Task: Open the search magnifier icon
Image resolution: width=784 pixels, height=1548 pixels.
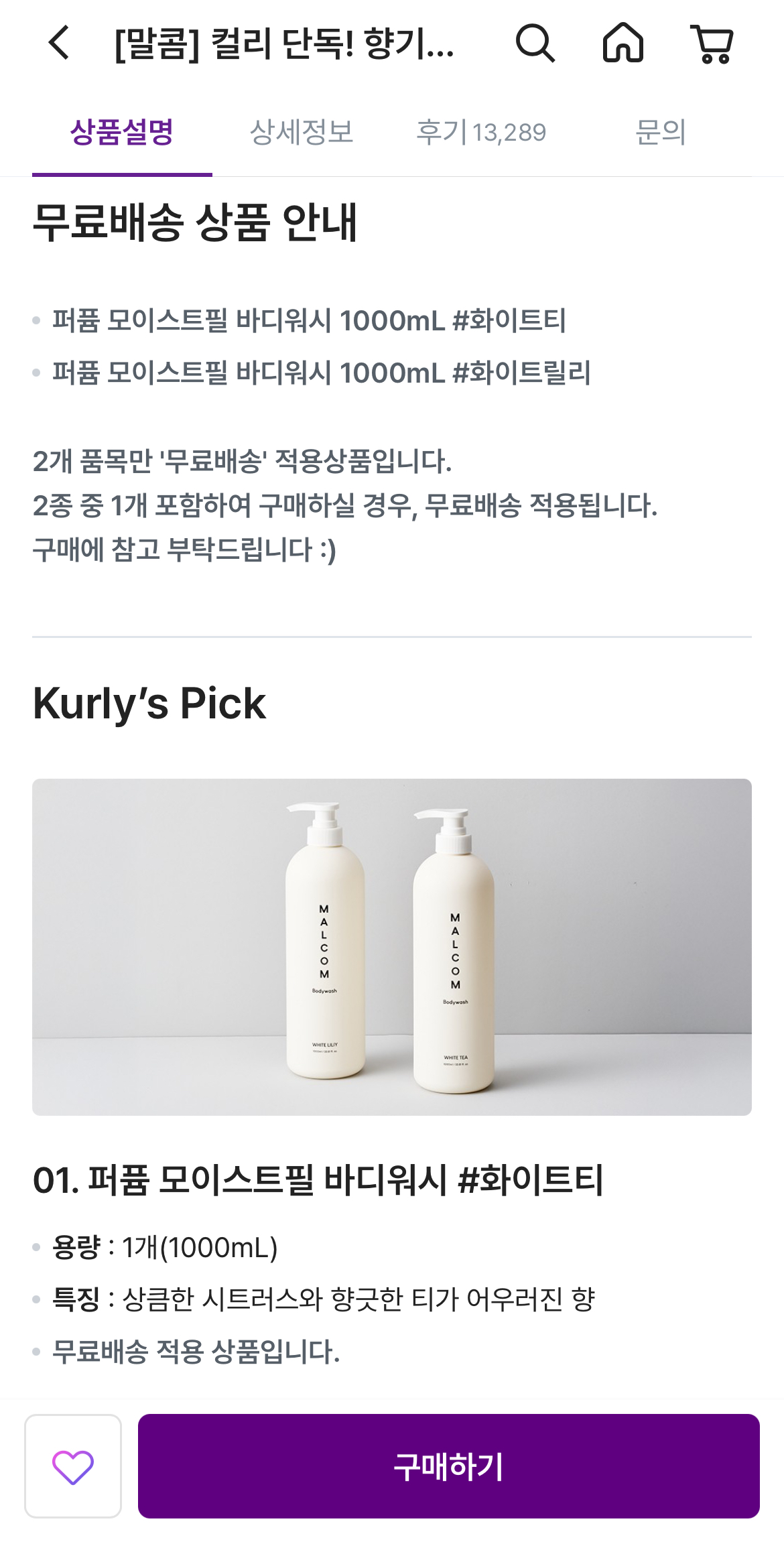Action: pyautogui.click(x=535, y=43)
